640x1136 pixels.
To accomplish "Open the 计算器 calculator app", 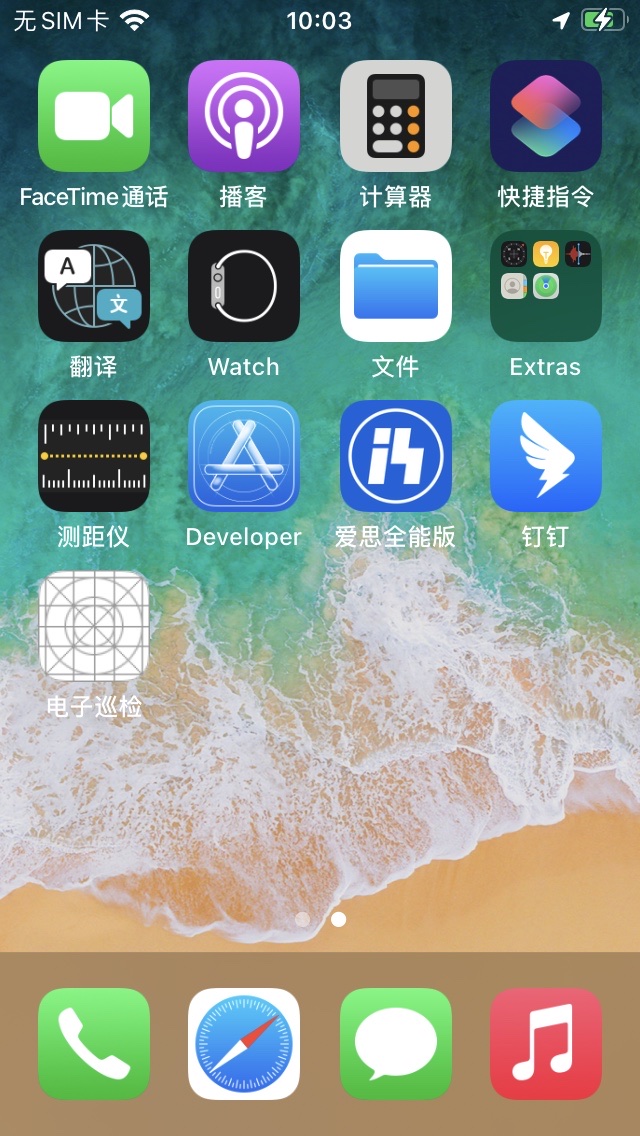I will [396, 116].
